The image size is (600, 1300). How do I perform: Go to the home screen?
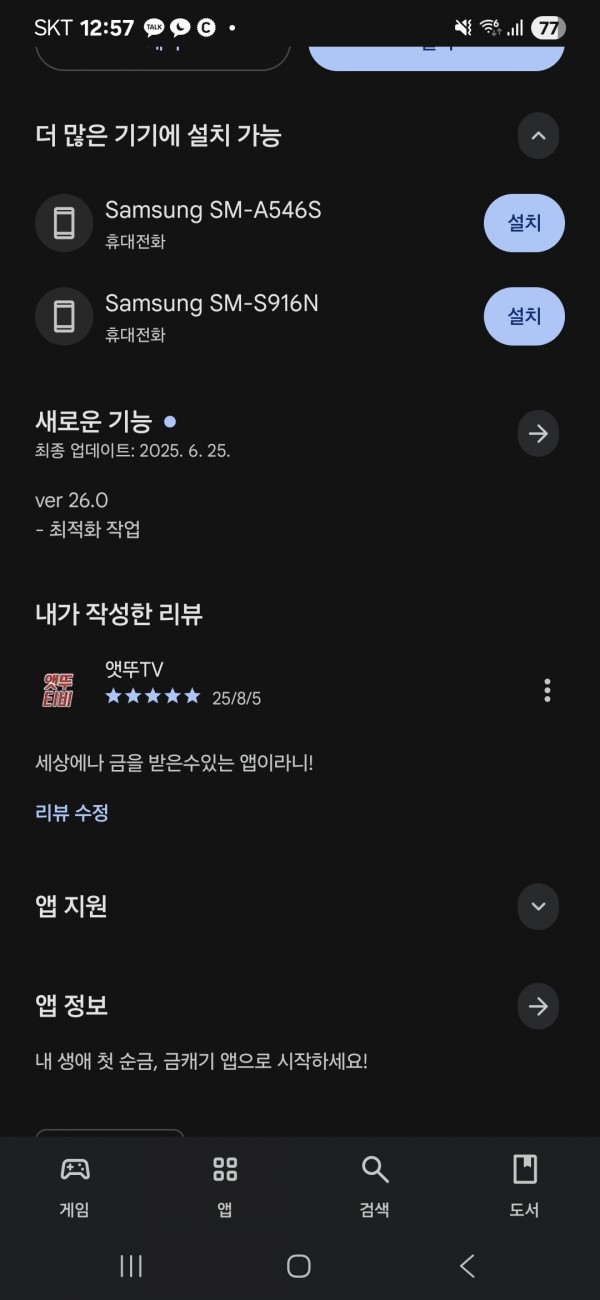[x=299, y=1266]
